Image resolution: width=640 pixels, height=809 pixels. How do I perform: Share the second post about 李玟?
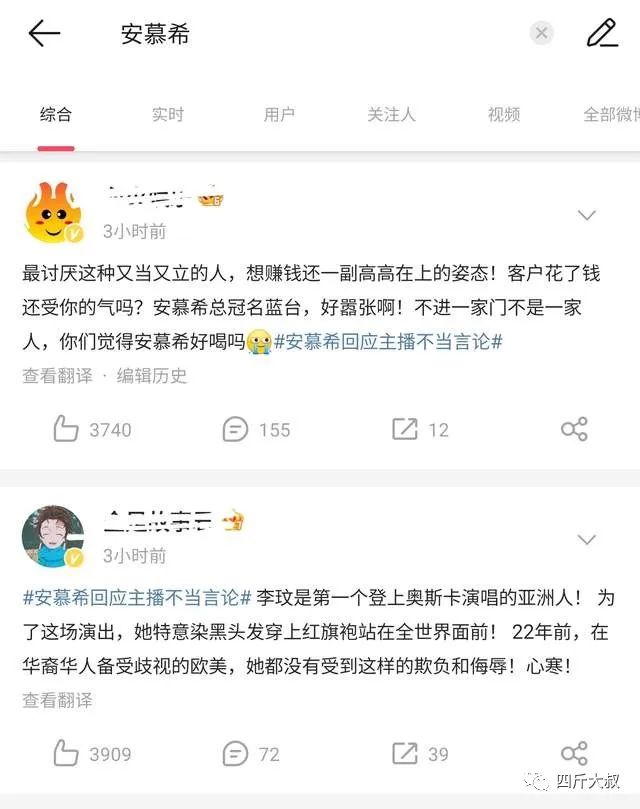pyautogui.click(x=574, y=753)
